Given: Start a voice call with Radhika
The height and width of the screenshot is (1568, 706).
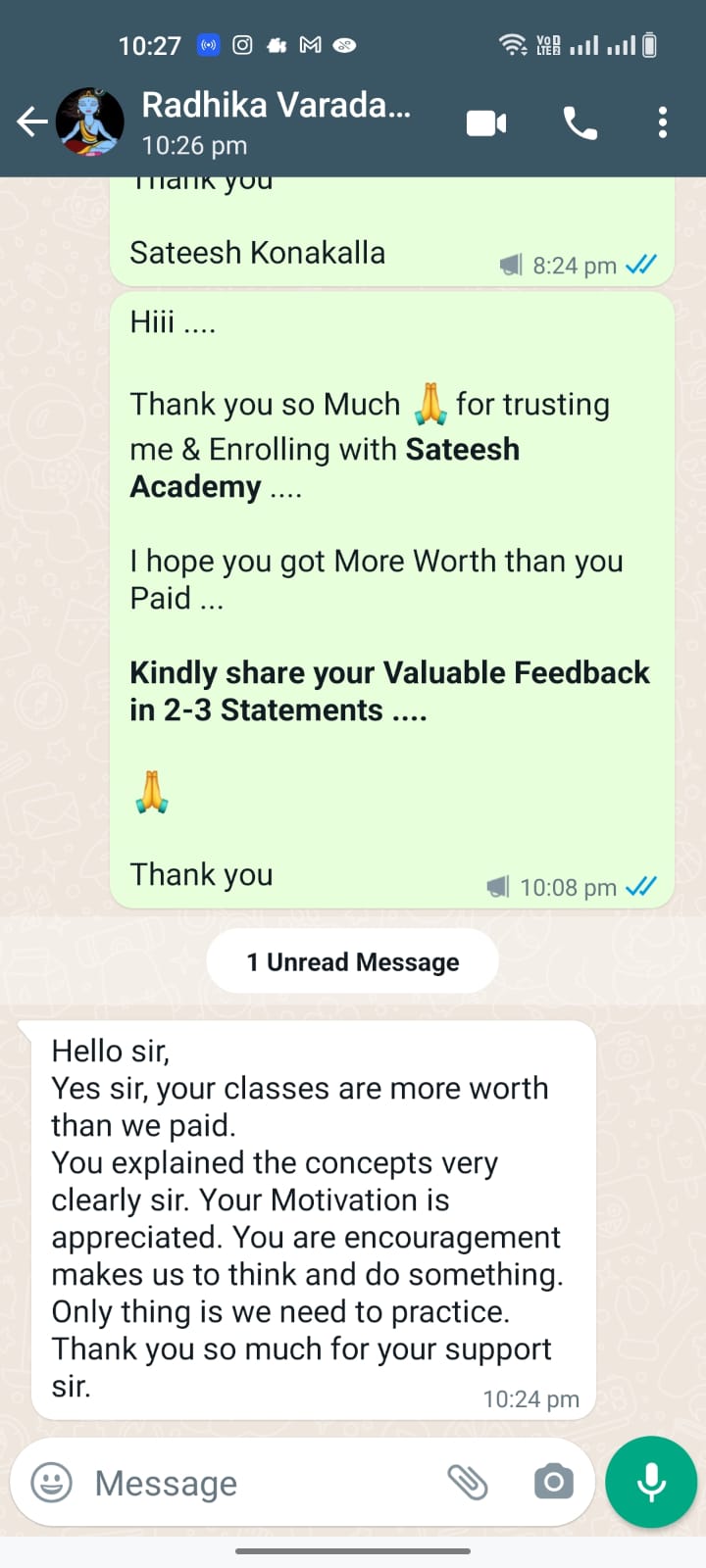Looking at the screenshot, I should pos(580,123).
